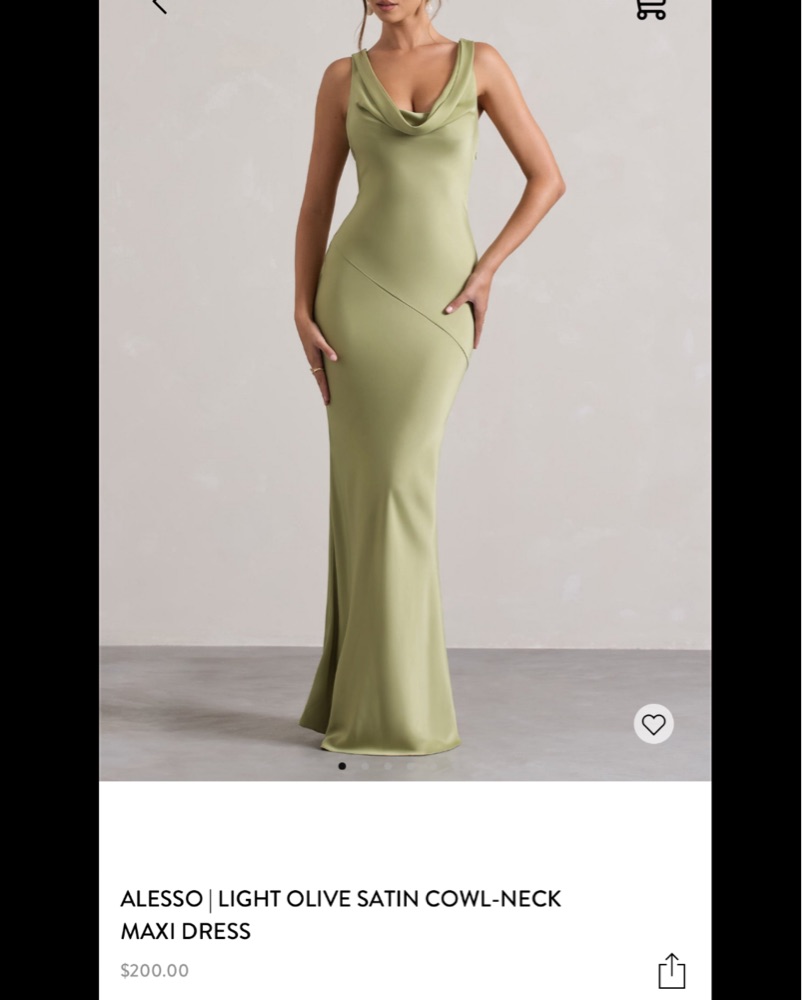Go back using the top arrow
Viewport: 802px width, 1000px height.
click(158, 6)
